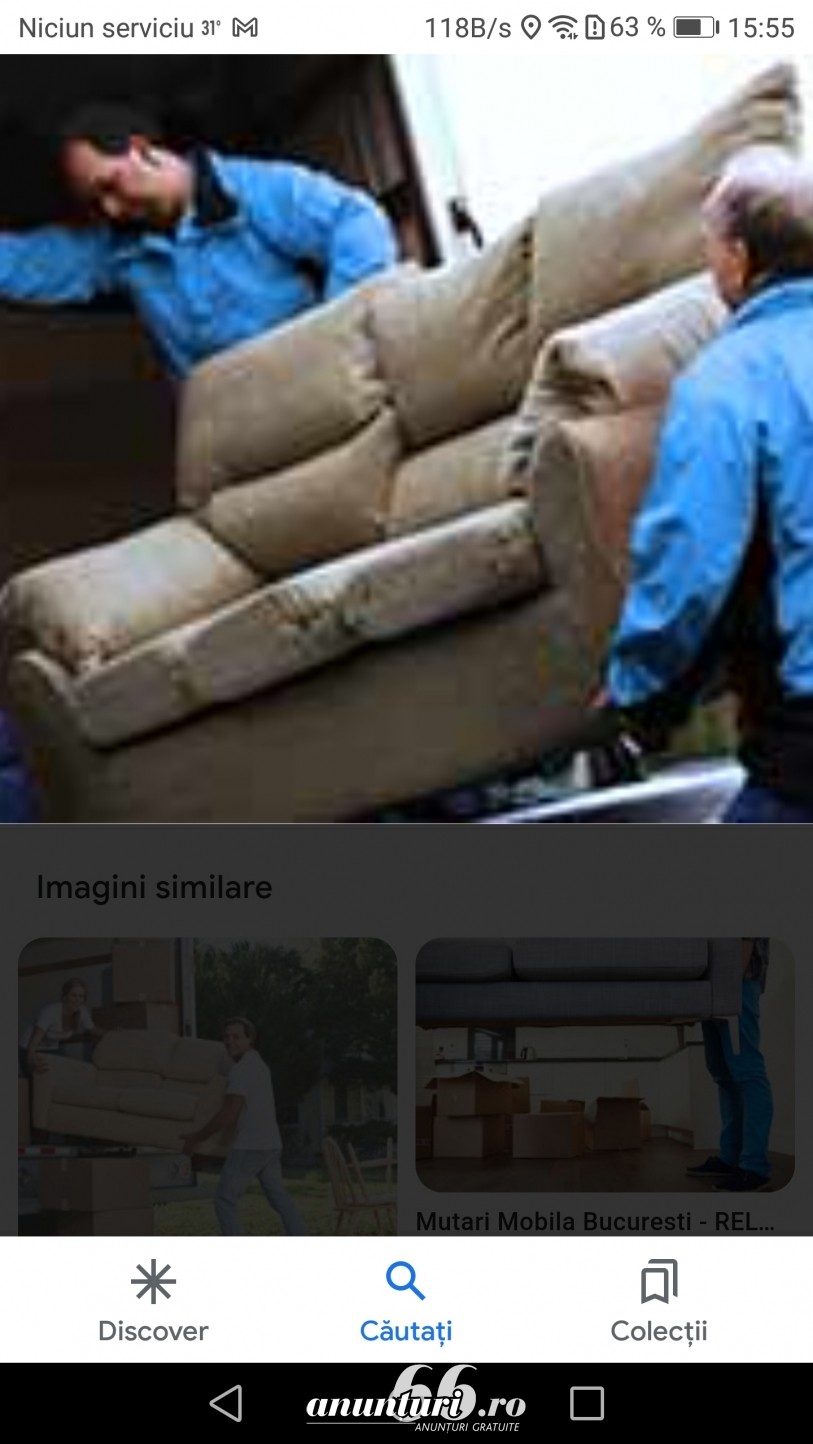
Task: Open the similar image of movers with truck
Action: pos(207,1085)
